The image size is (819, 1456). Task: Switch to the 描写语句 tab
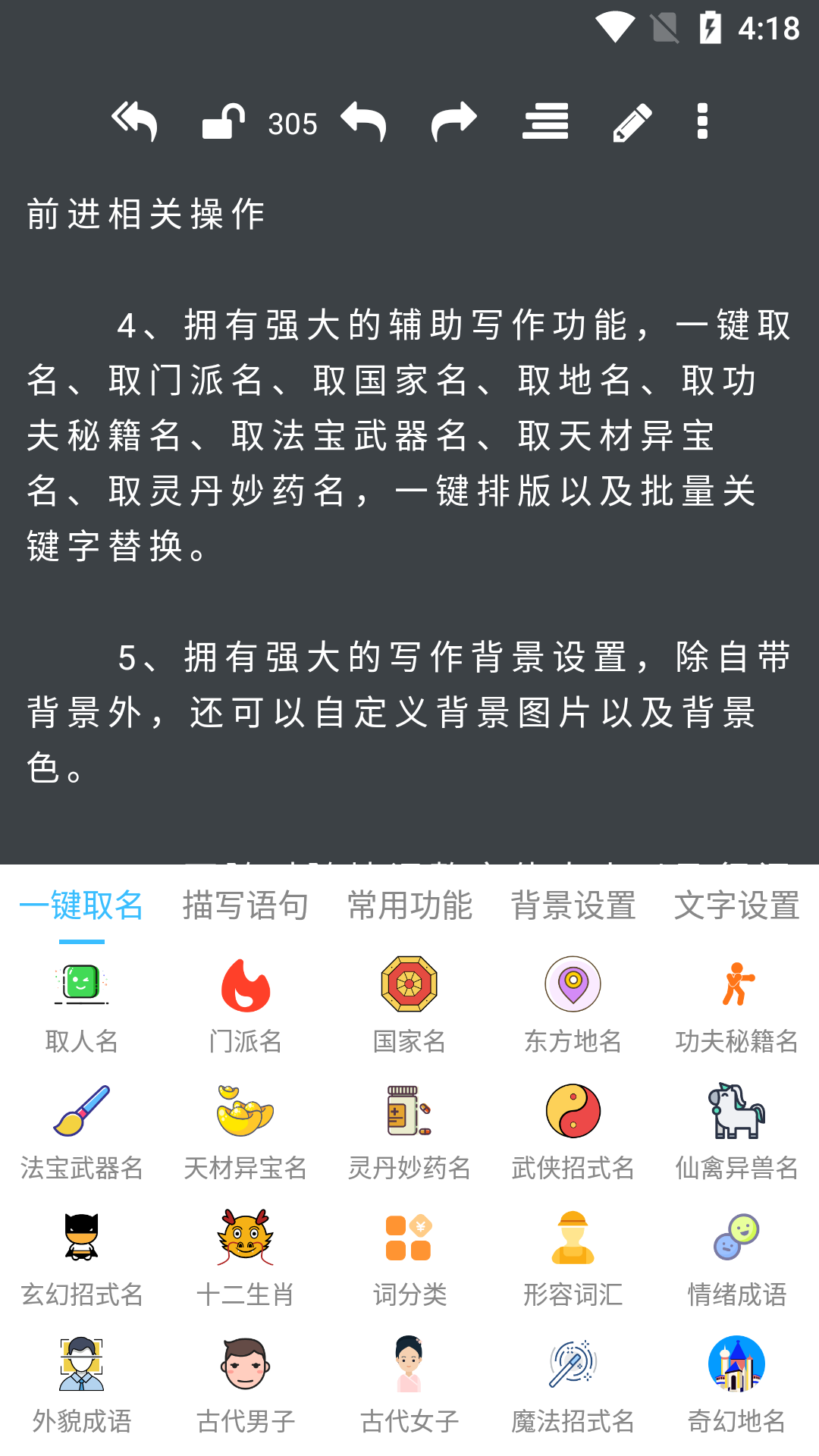[245, 905]
